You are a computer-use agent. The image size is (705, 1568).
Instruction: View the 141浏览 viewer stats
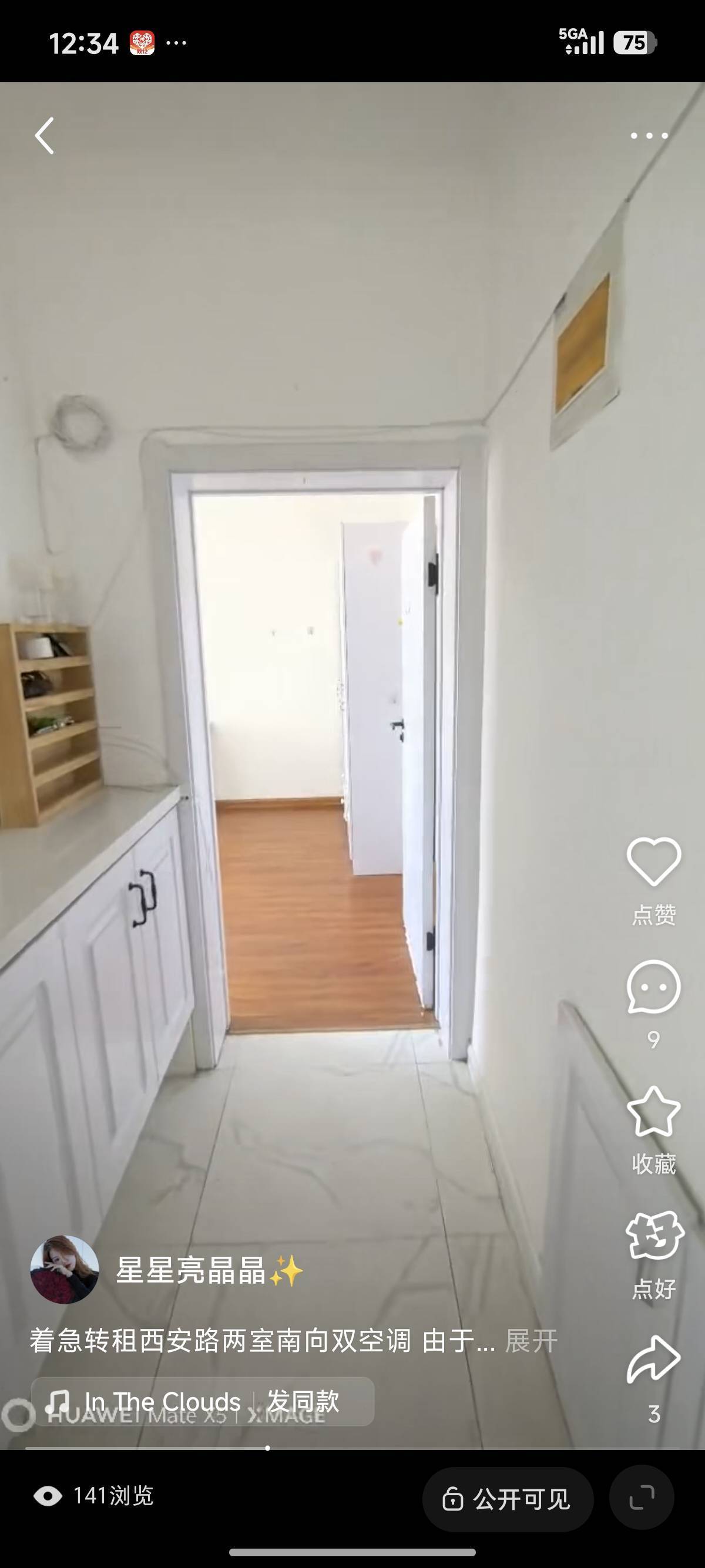pyautogui.click(x=93, y=1496)
